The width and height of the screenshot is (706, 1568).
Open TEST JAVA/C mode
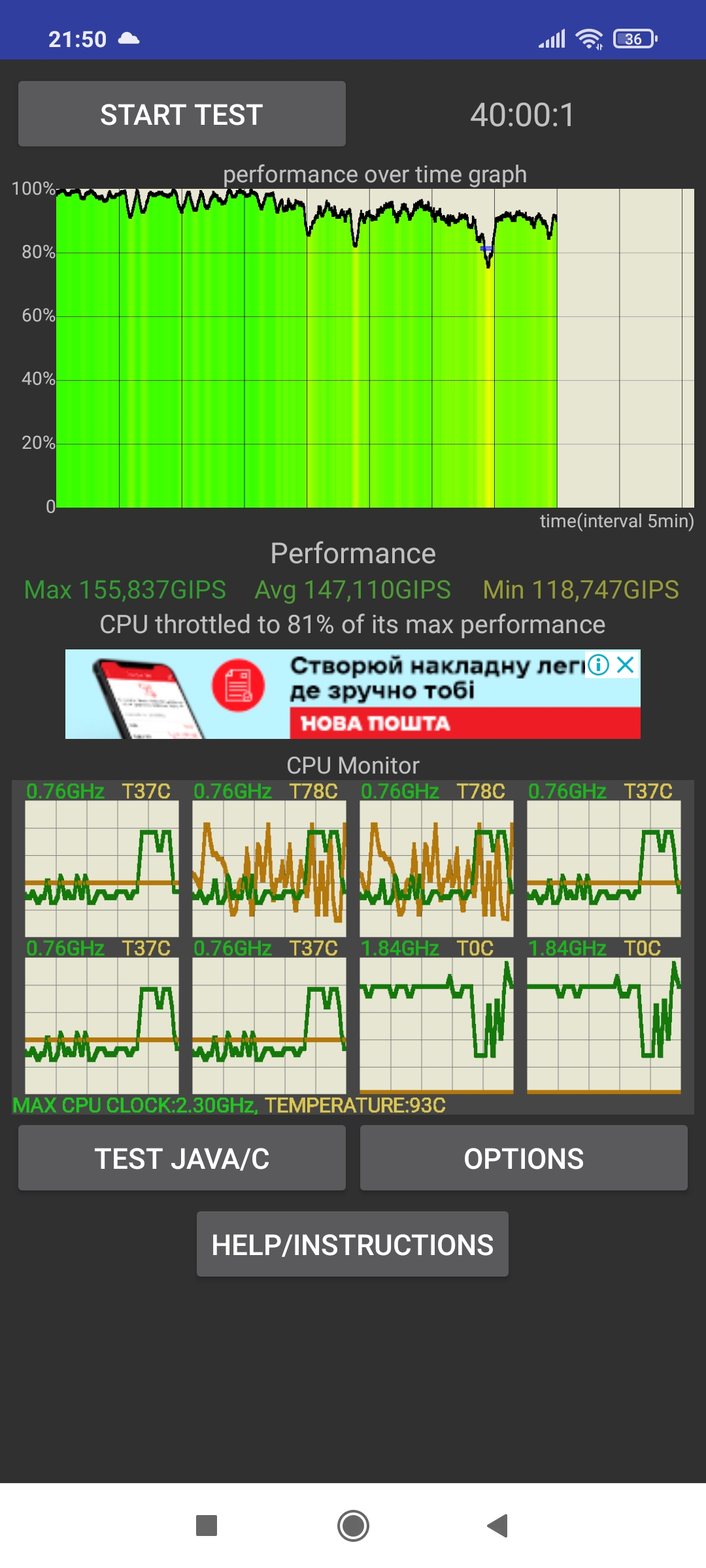182,1158
